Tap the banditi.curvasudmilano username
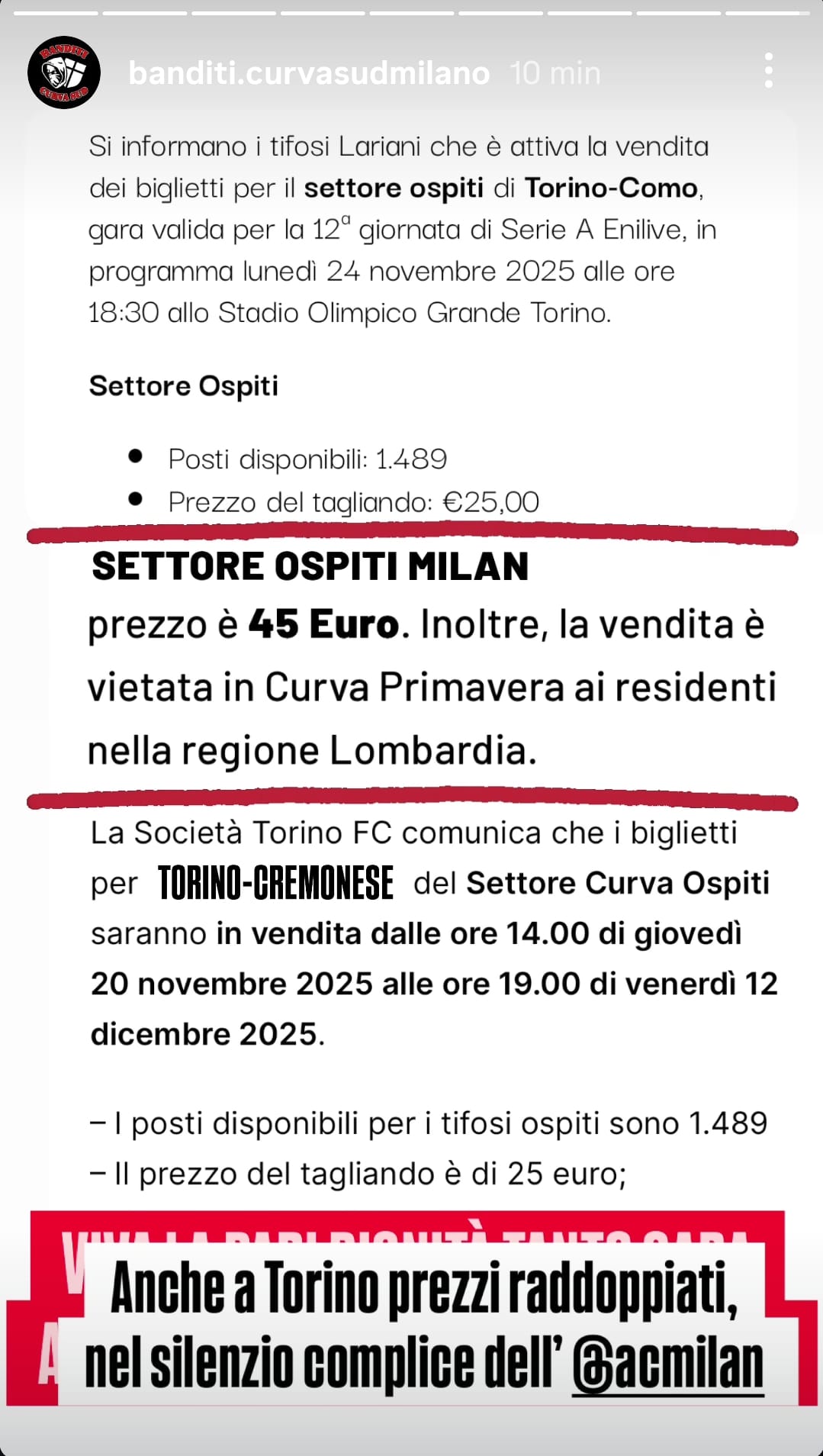 click(x=309, y=73)
